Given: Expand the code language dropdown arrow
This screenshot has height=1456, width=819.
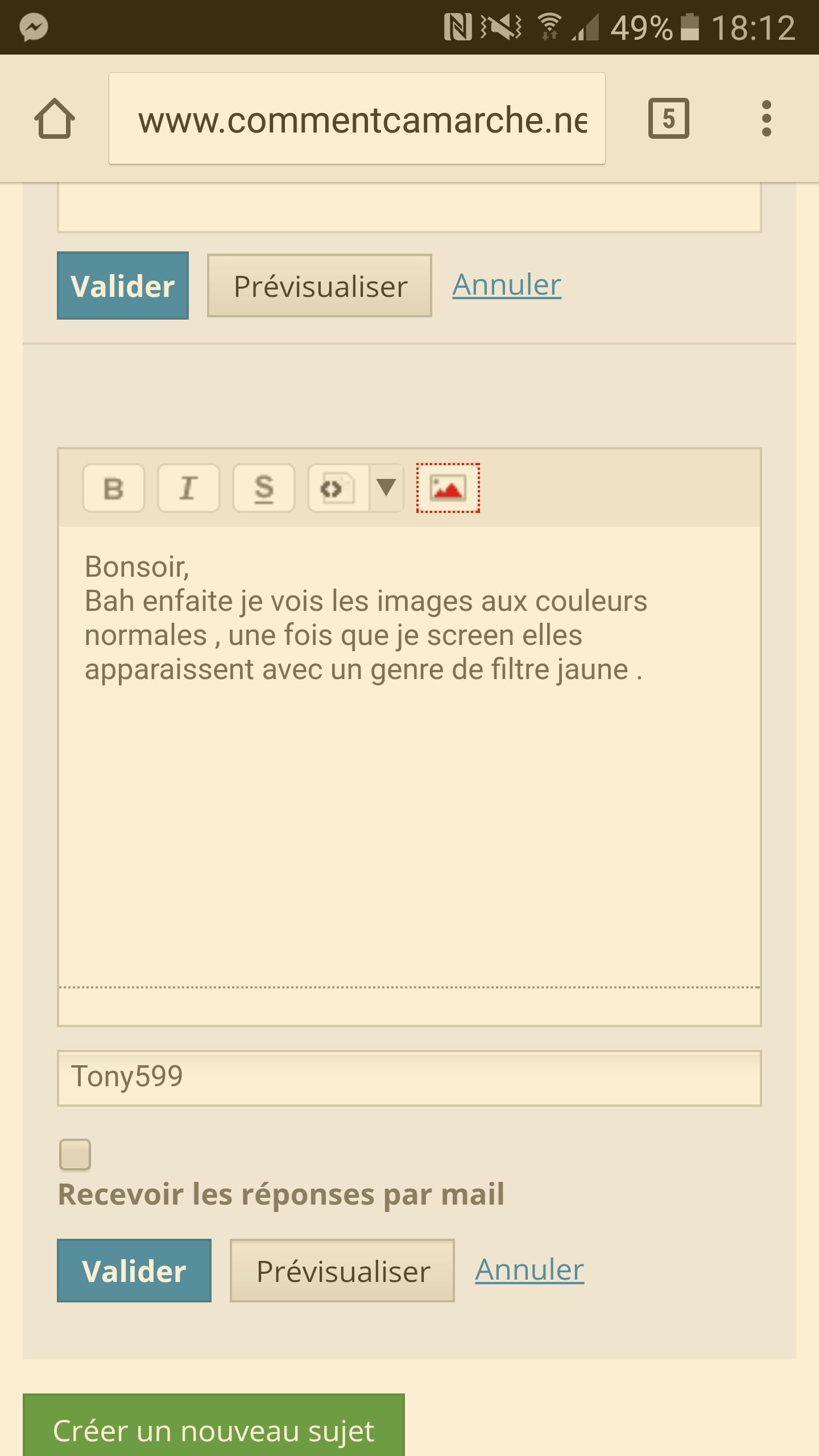Looking at the screenshot, I should click(386, 488).
